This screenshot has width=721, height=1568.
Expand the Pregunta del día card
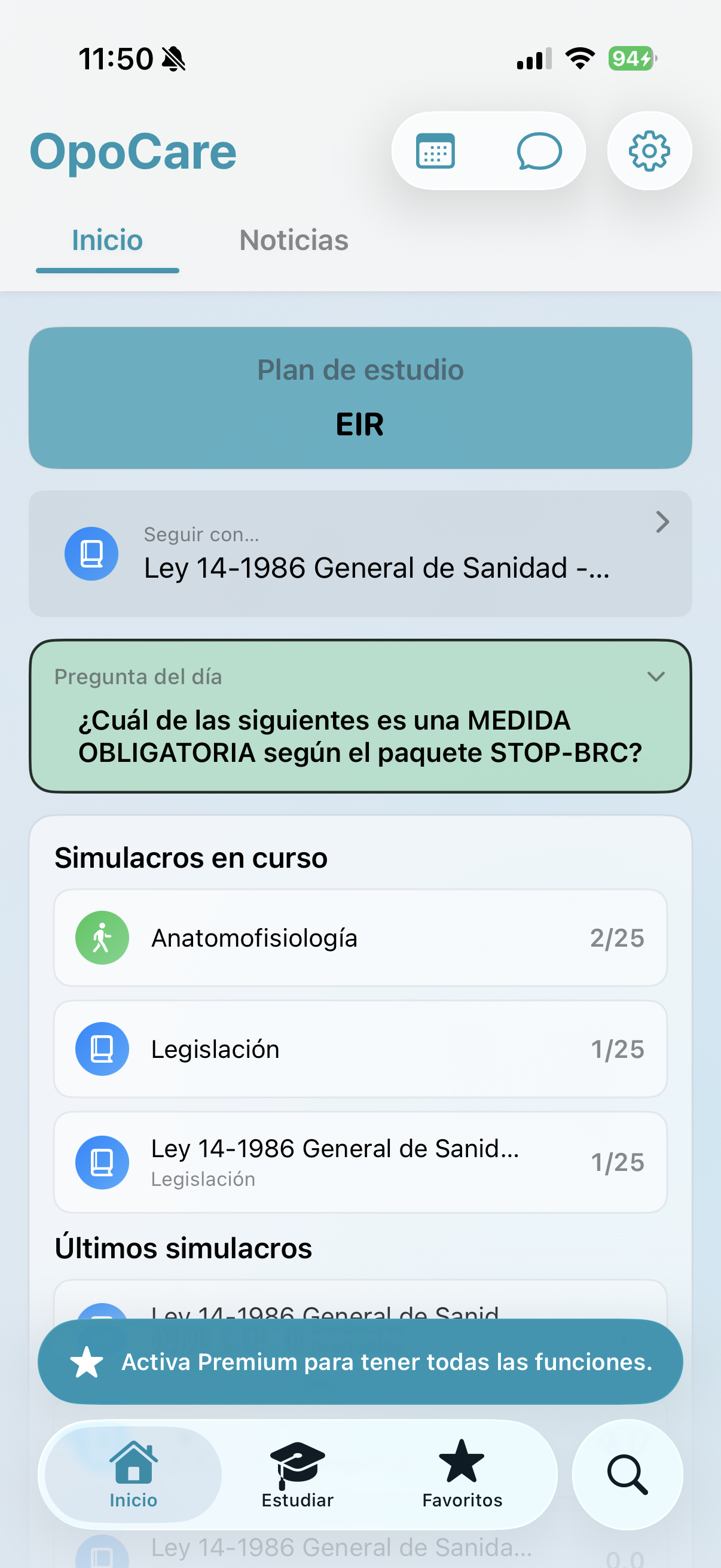656,677
